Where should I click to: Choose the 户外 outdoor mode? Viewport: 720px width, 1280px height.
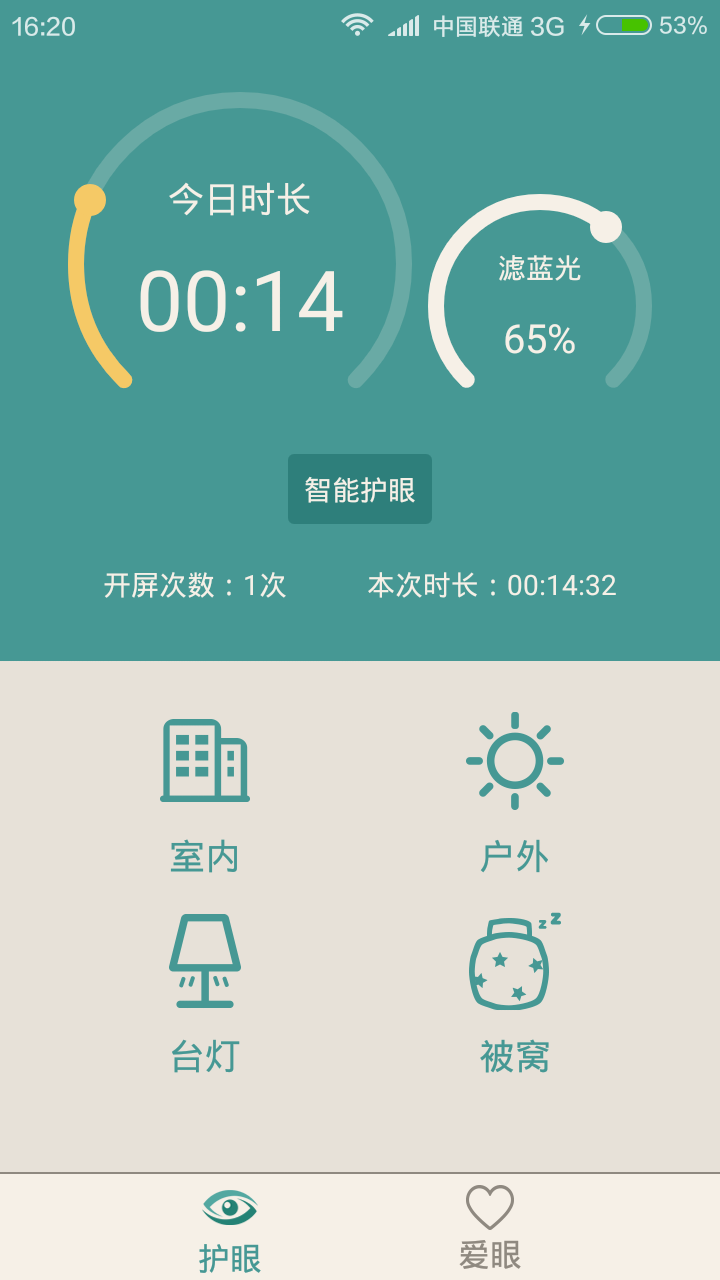514,790
